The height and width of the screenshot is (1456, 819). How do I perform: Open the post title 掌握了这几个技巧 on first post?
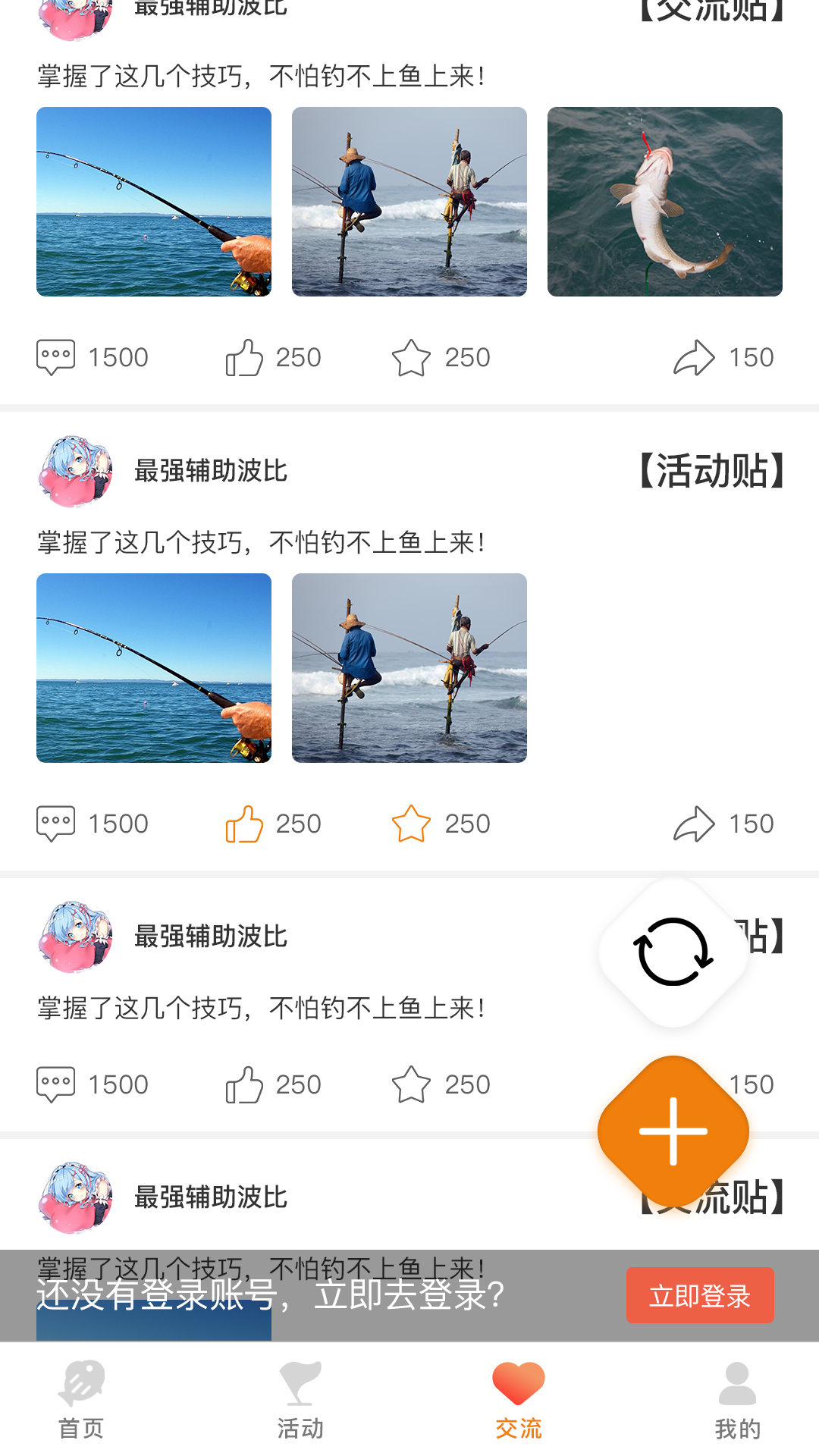262,74
